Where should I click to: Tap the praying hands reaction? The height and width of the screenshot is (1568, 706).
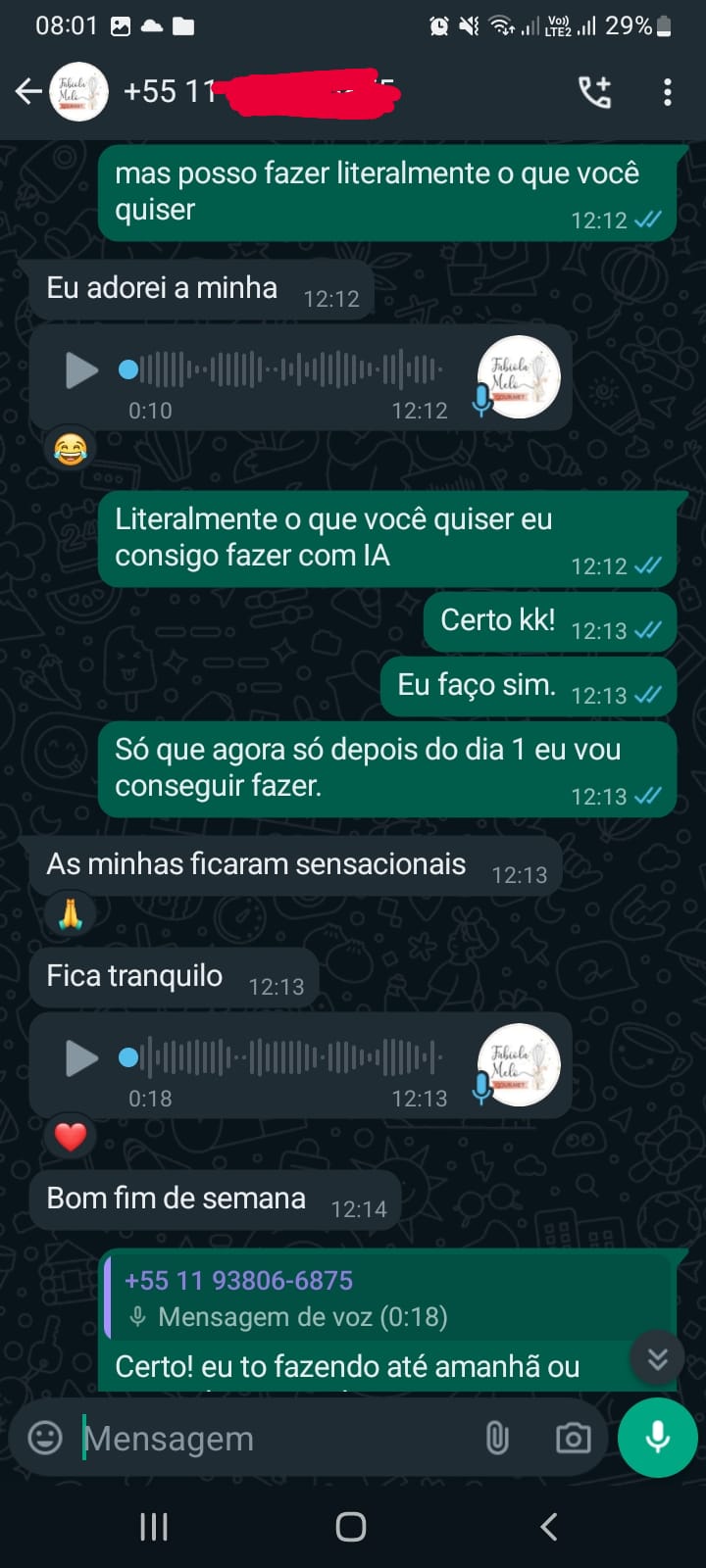(71, 914)
